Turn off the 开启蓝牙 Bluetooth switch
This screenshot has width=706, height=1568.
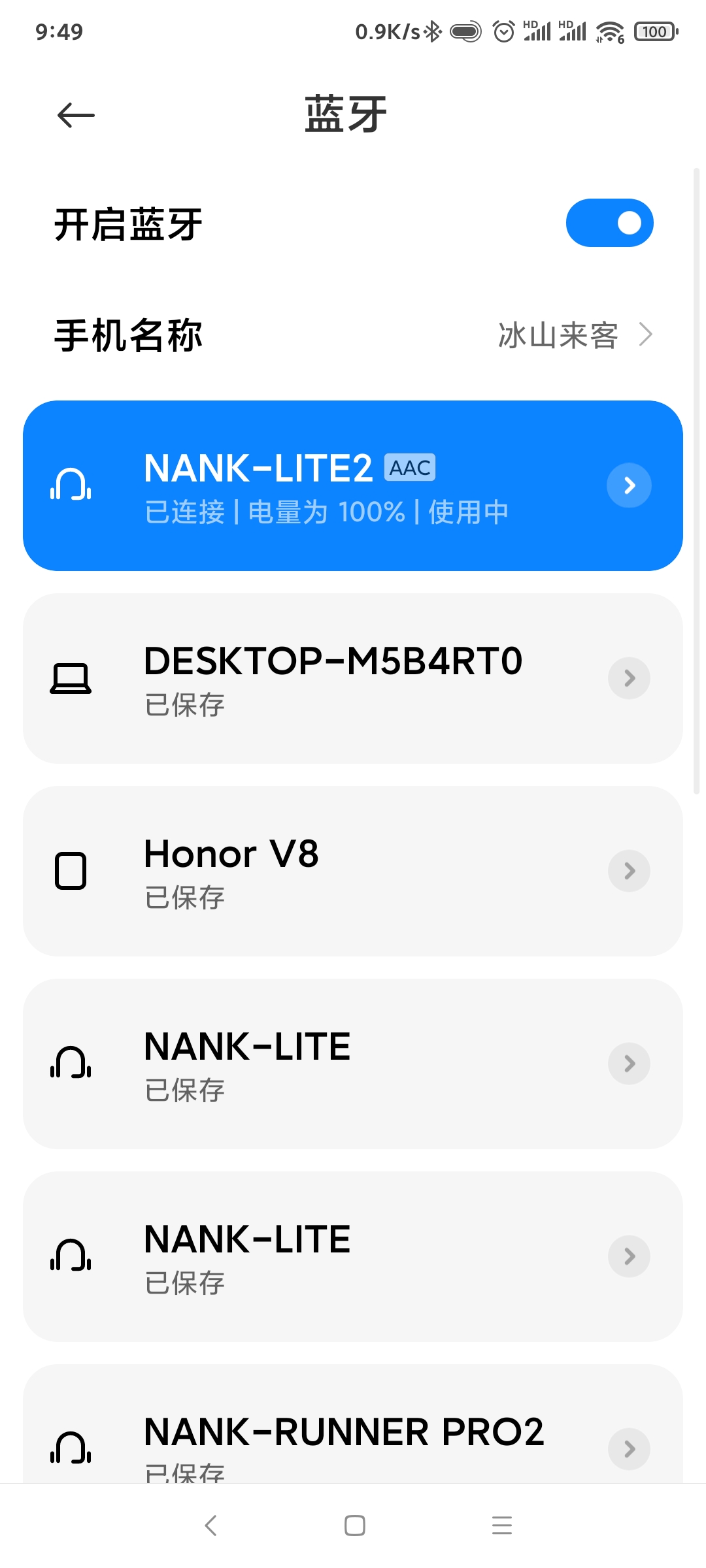click(x=609, y=223)
